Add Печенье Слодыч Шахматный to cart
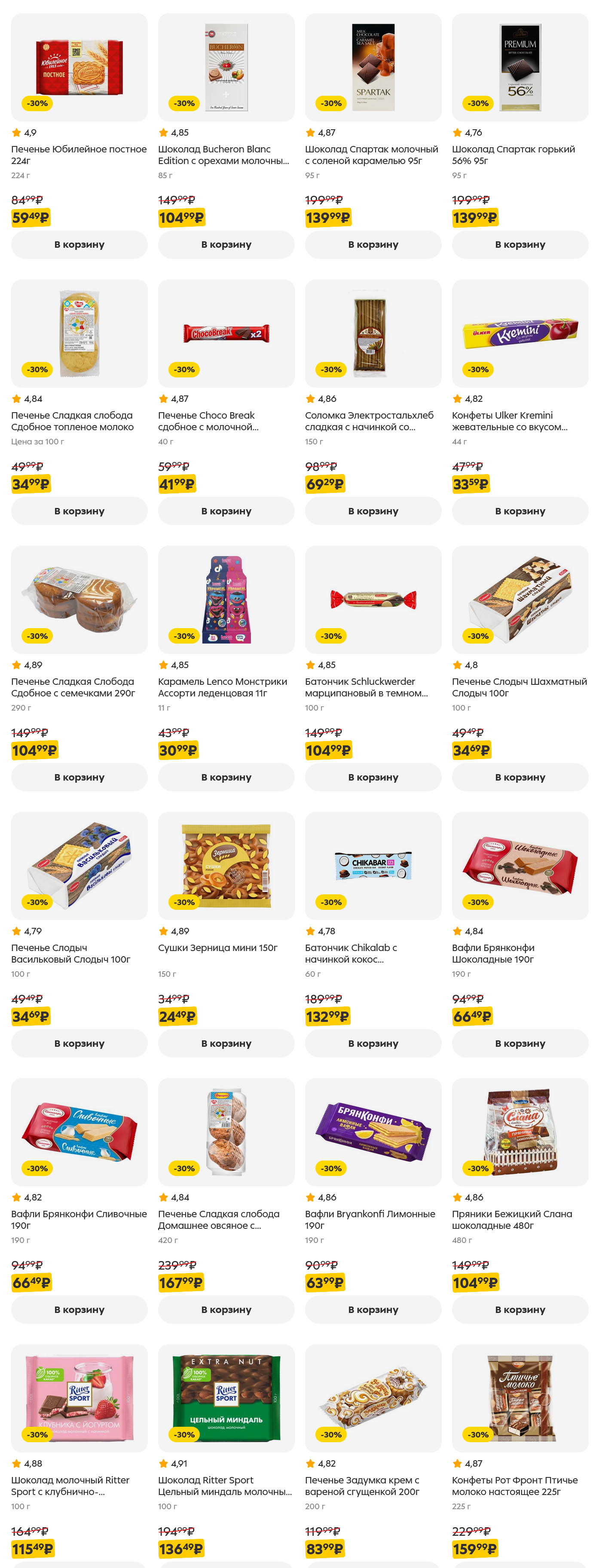Image resolution: width=593 pixels, height=1568 pixels. 520,777
